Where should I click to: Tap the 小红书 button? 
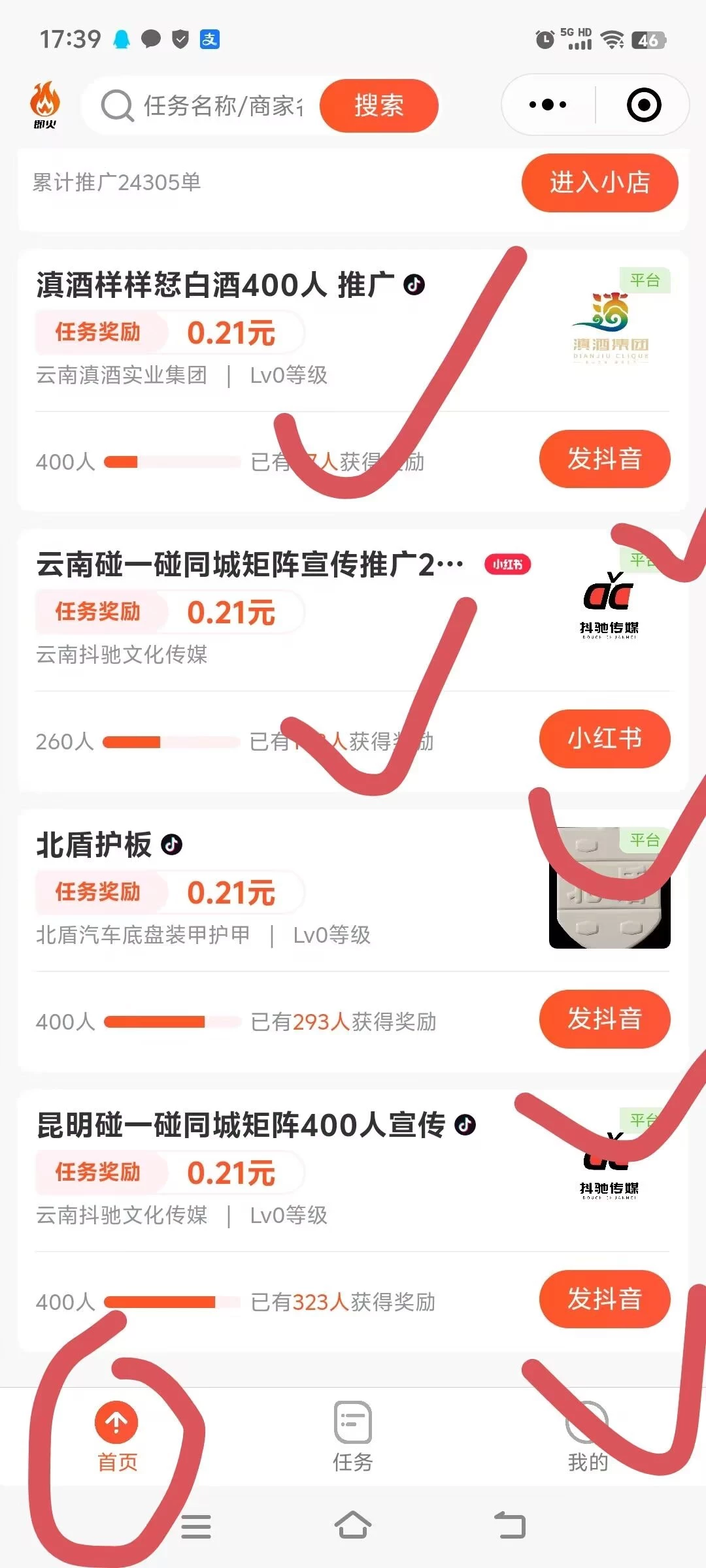point(604,738)
